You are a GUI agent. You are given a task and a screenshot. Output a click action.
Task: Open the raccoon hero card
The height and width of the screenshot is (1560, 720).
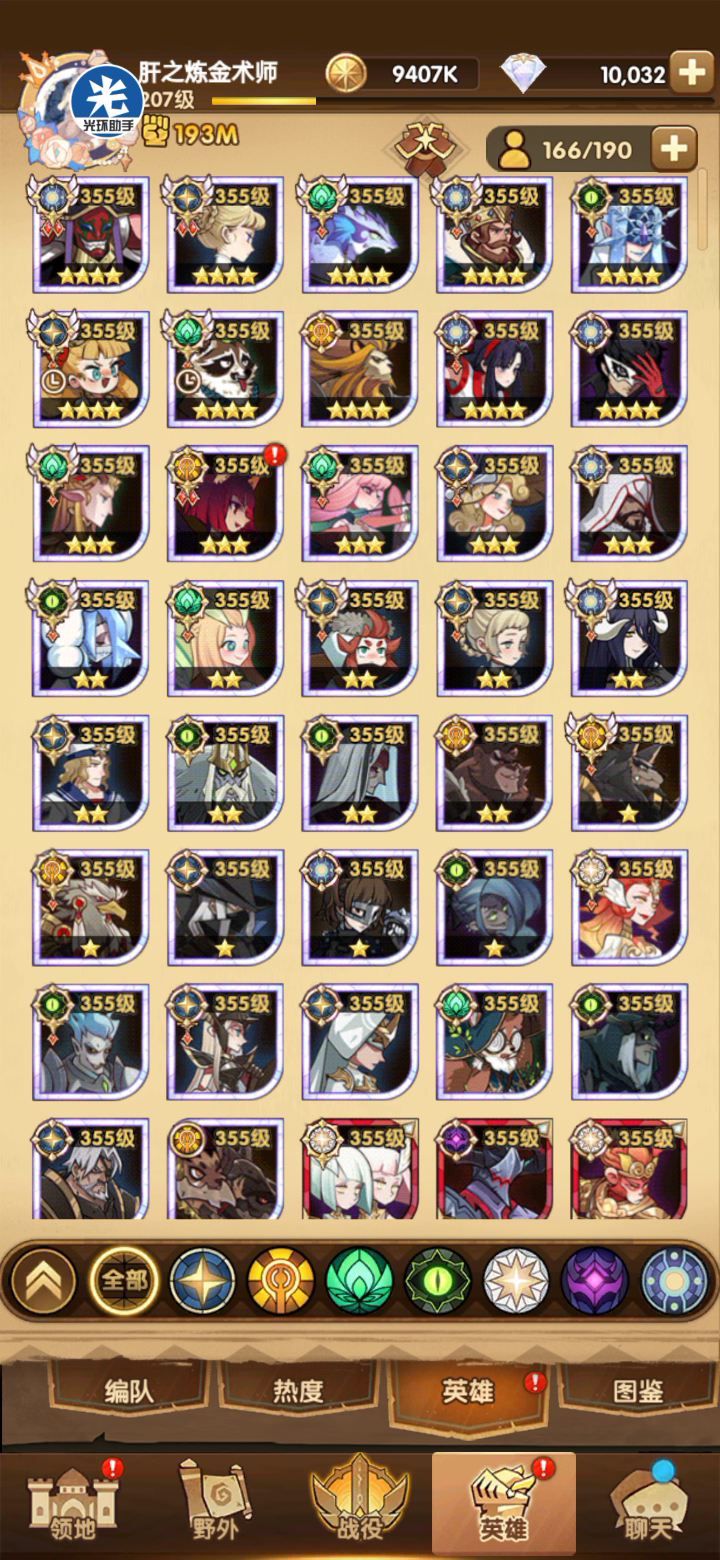tap(225, 369)
